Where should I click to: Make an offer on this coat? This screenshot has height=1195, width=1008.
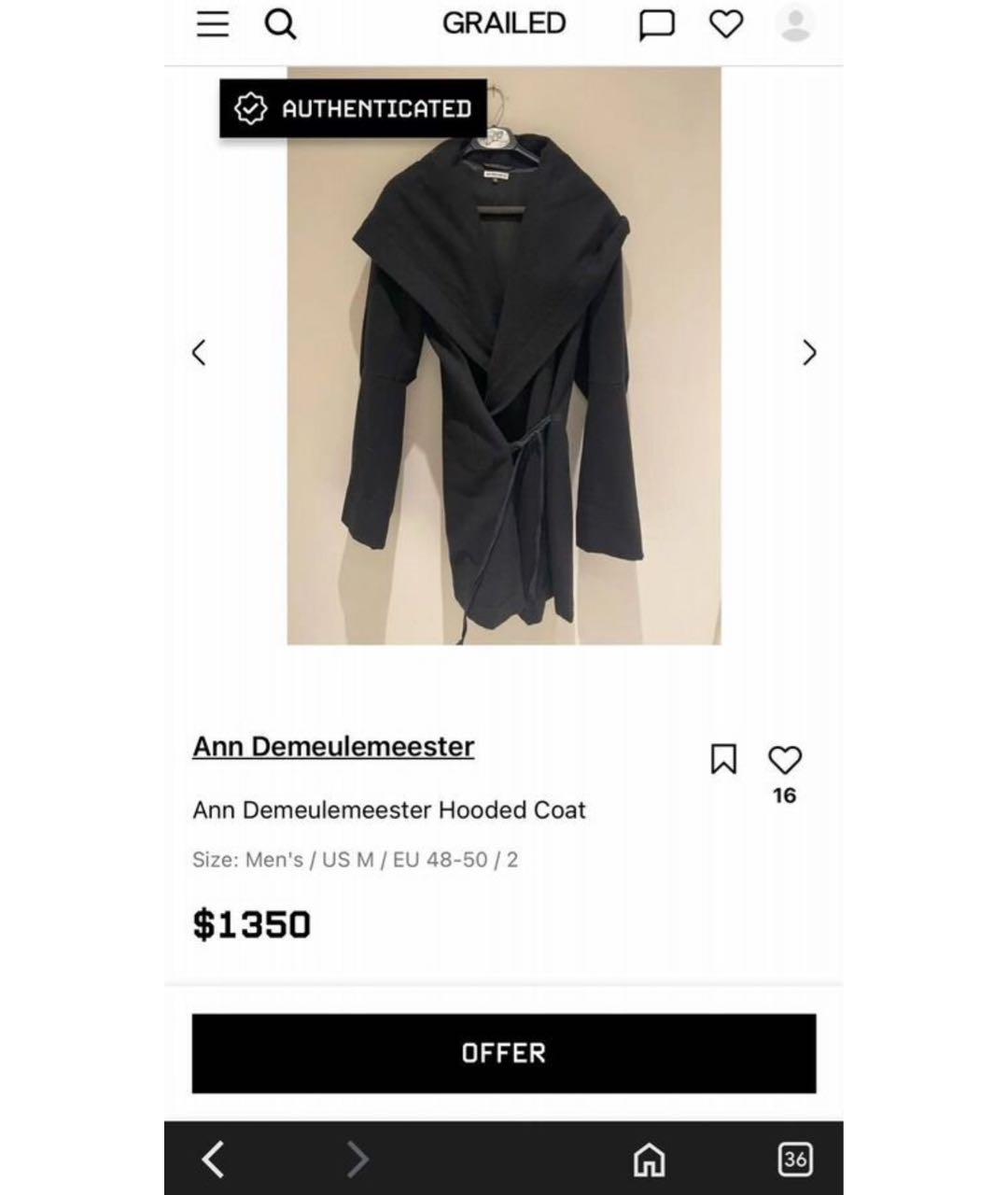tap(504, 1053)
